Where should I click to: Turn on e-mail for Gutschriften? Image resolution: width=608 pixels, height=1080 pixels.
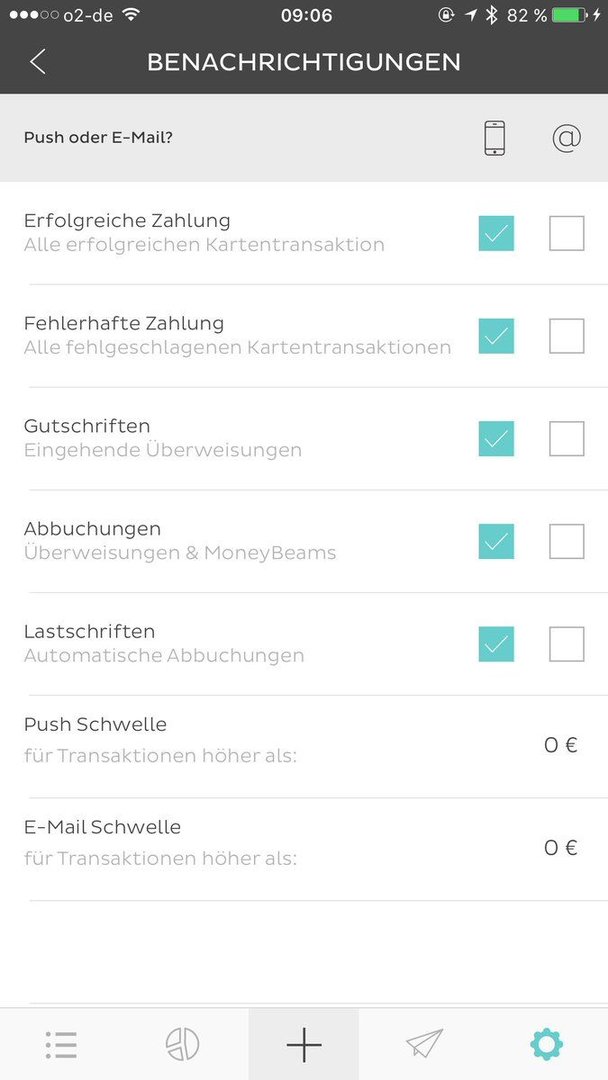click(x=566, y=439)
